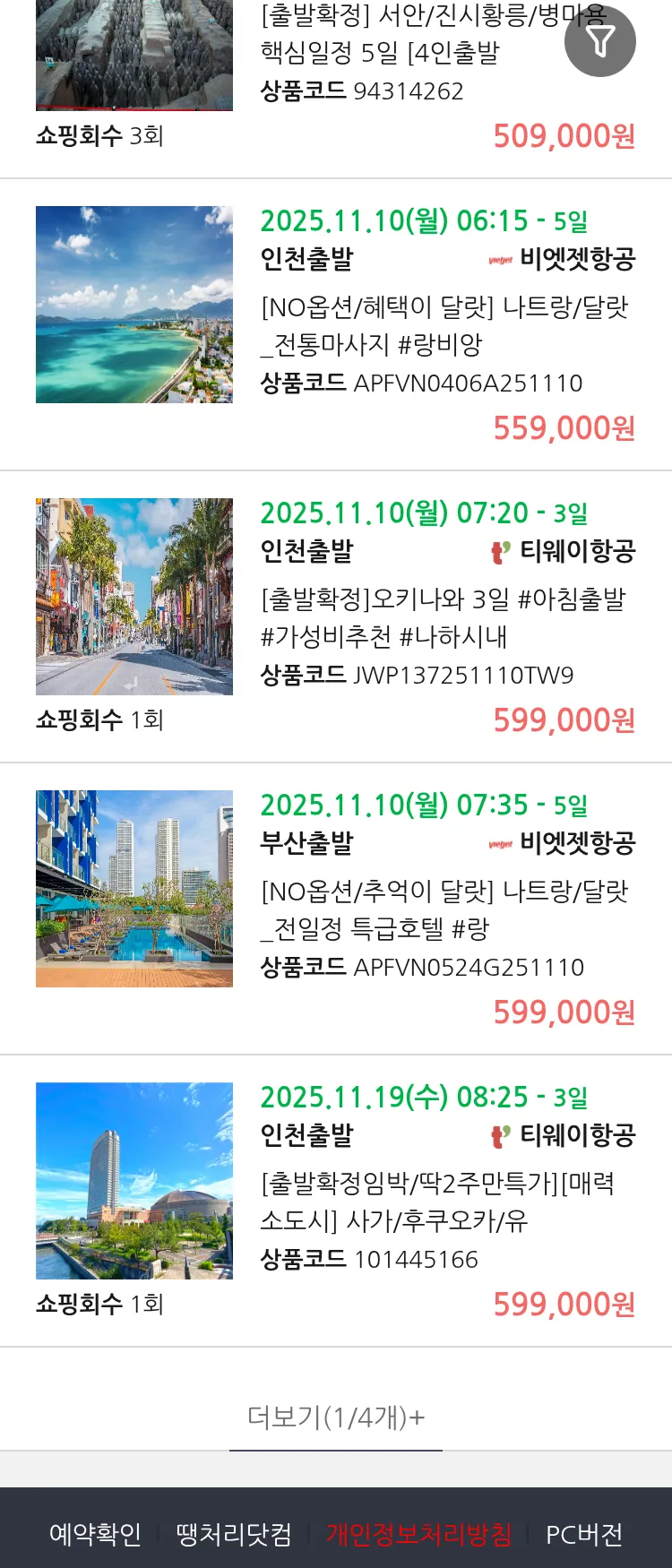Load more results with 더보기(1/4개)+
The image size is (672, 1568).
(x=336, y=1417)
